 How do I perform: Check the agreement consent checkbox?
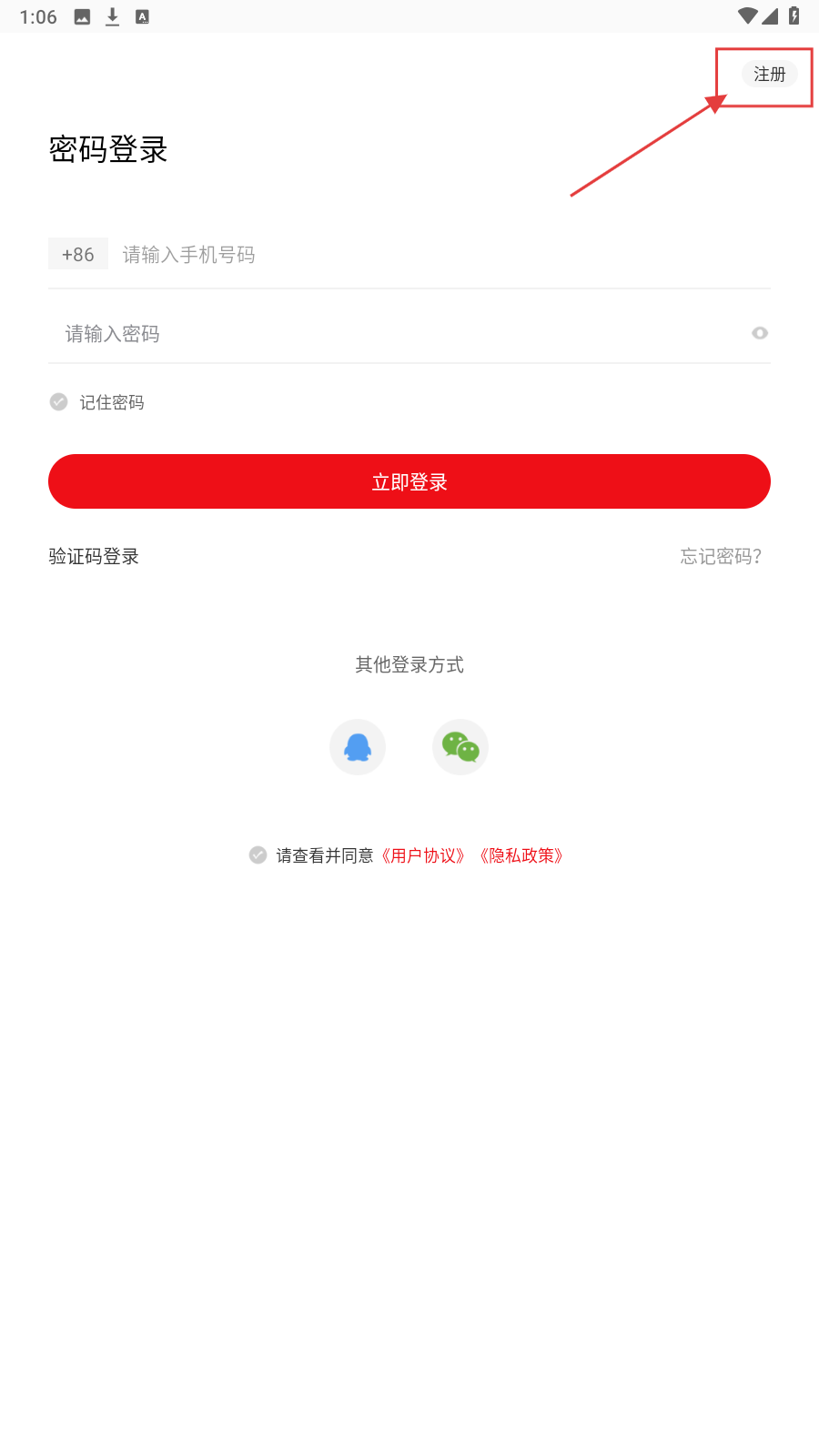tap(258, 854)
